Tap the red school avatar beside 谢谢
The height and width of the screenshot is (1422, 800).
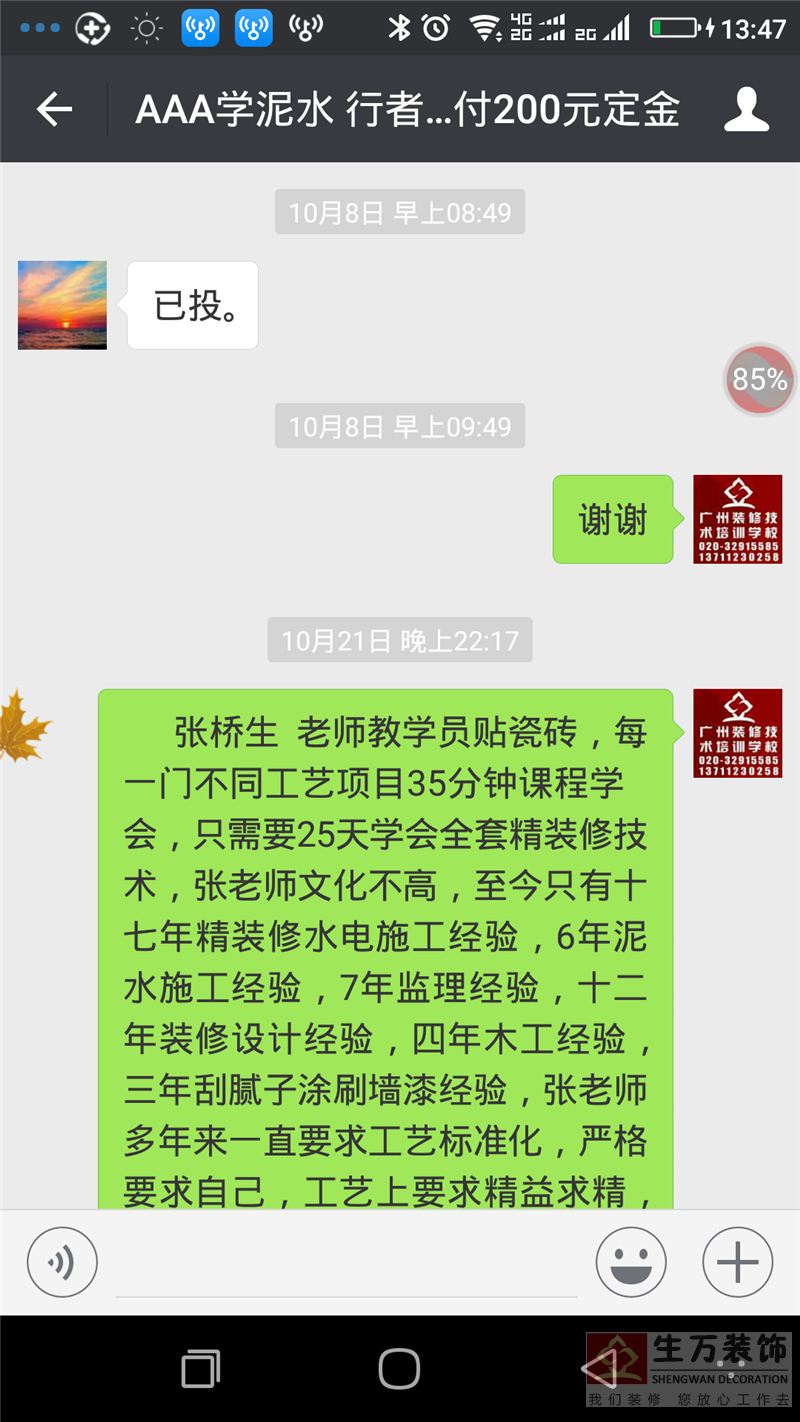click(737, 519)
